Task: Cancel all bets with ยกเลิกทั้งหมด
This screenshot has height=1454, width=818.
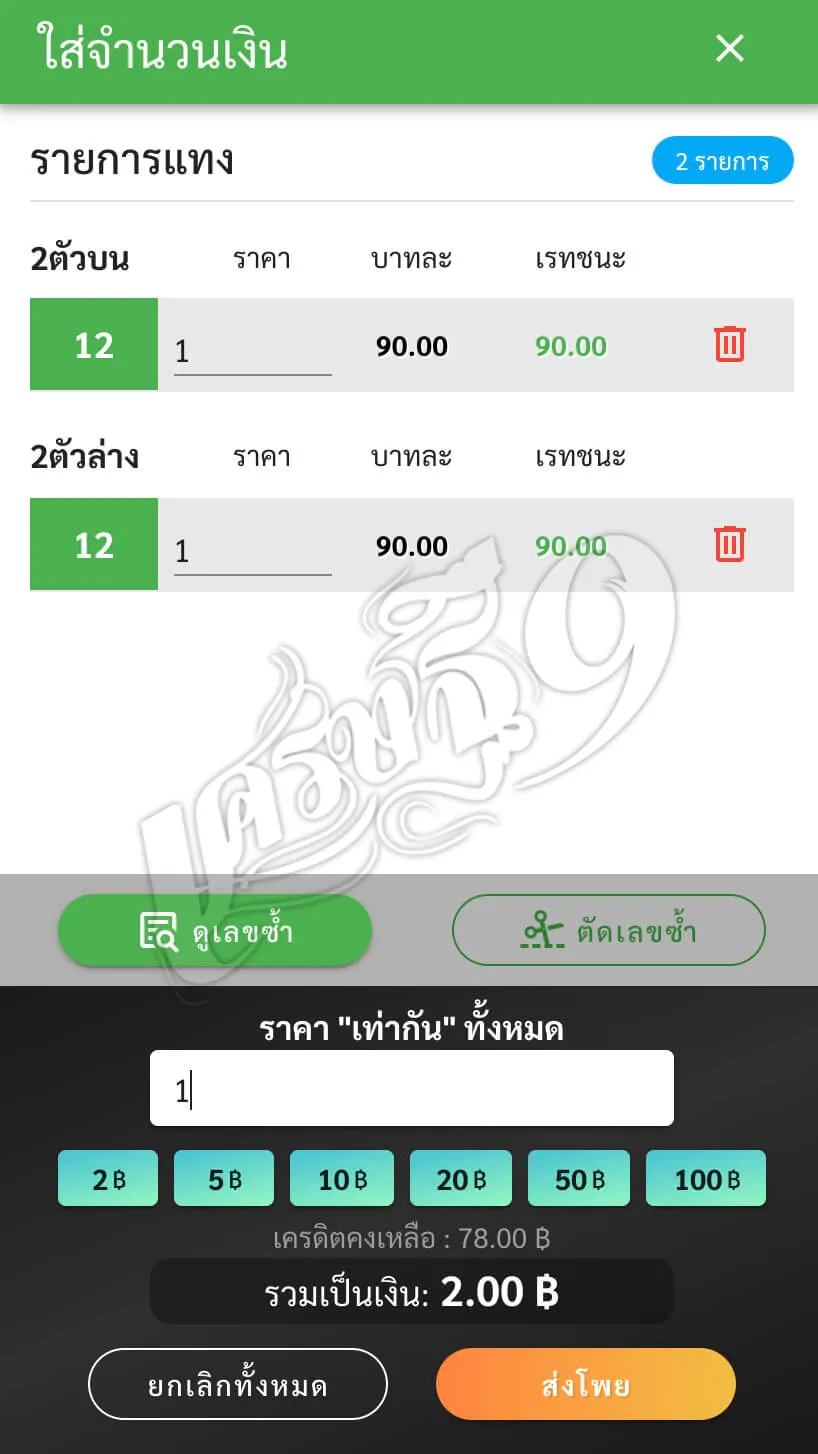Action: click(237, 1383)
